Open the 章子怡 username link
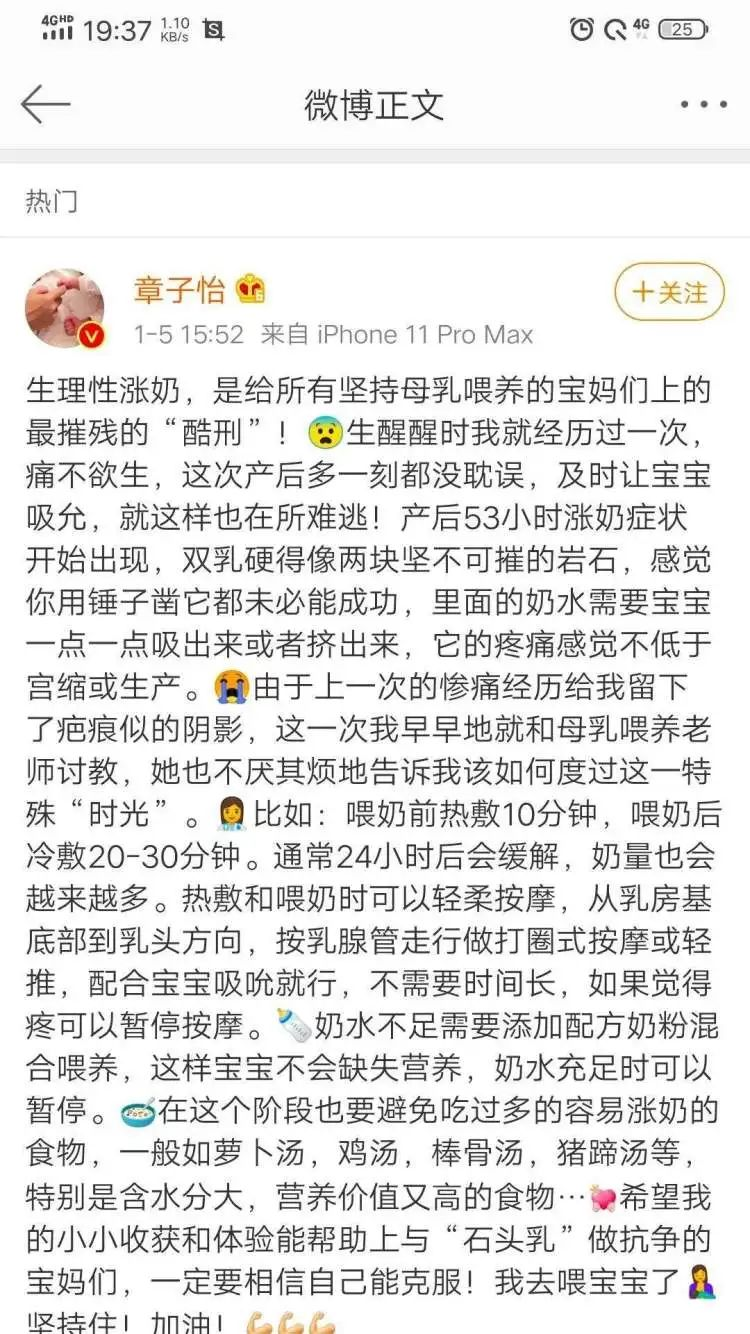This screenshot has height=1334, width=750. pos(180,289)
